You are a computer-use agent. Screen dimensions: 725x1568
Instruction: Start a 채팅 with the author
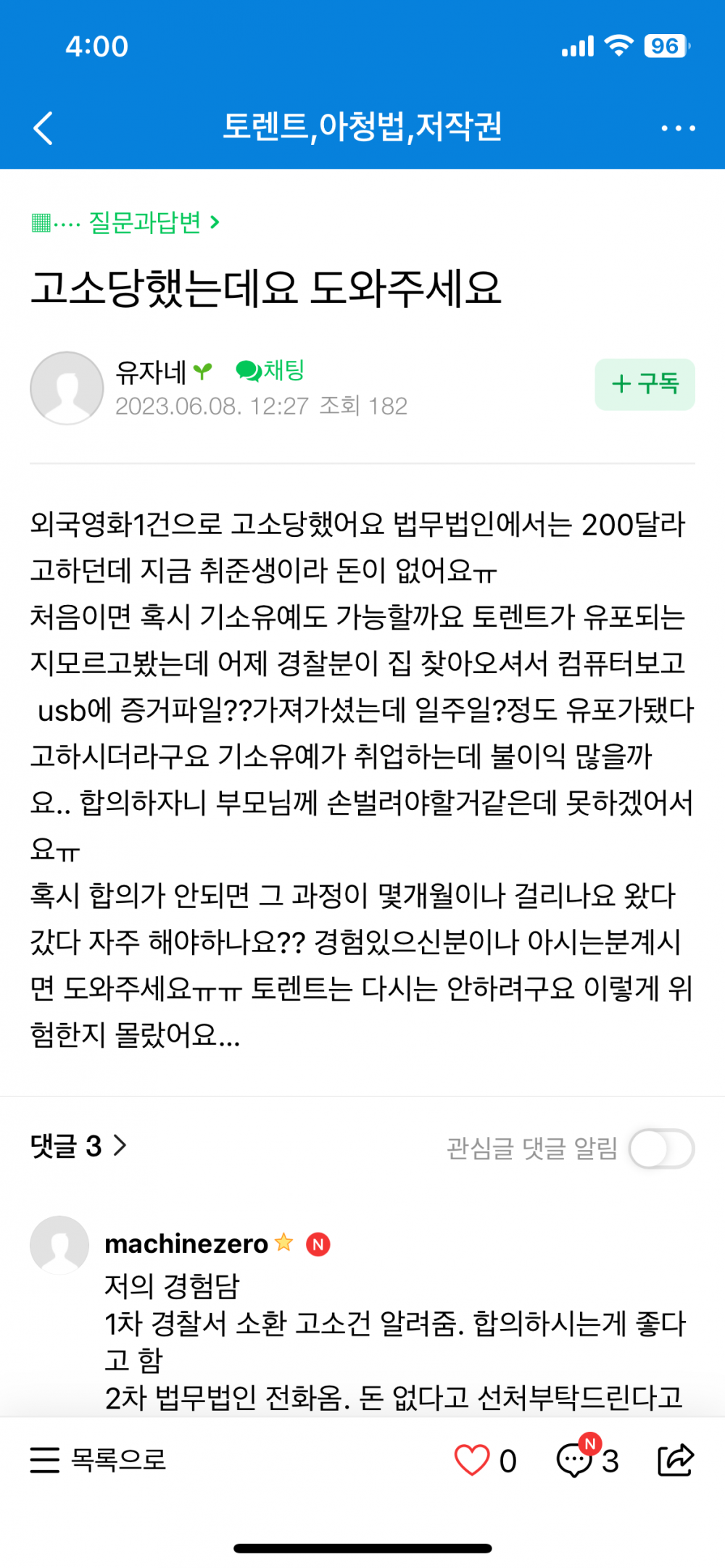click(x=270, y=371)
